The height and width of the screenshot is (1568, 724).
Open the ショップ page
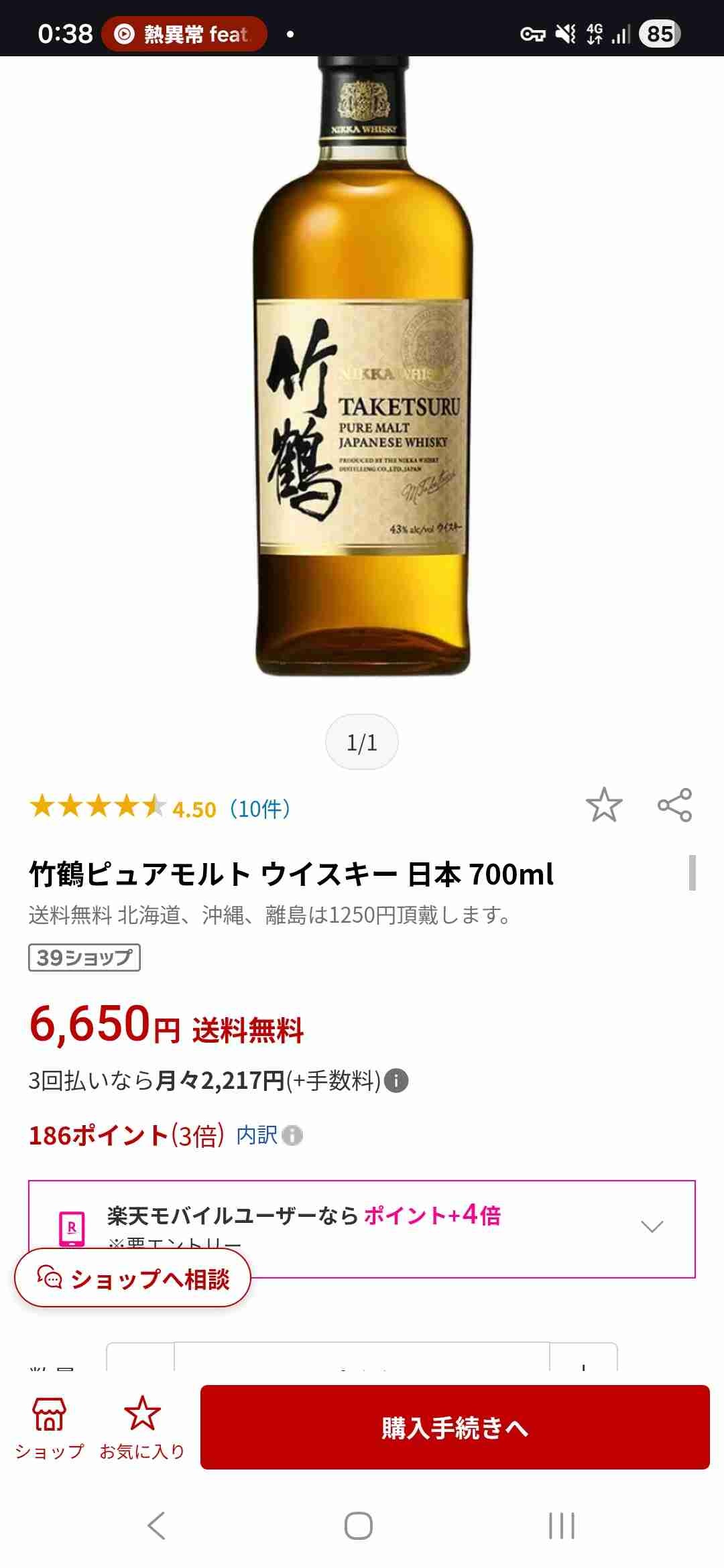[50, 1427]
